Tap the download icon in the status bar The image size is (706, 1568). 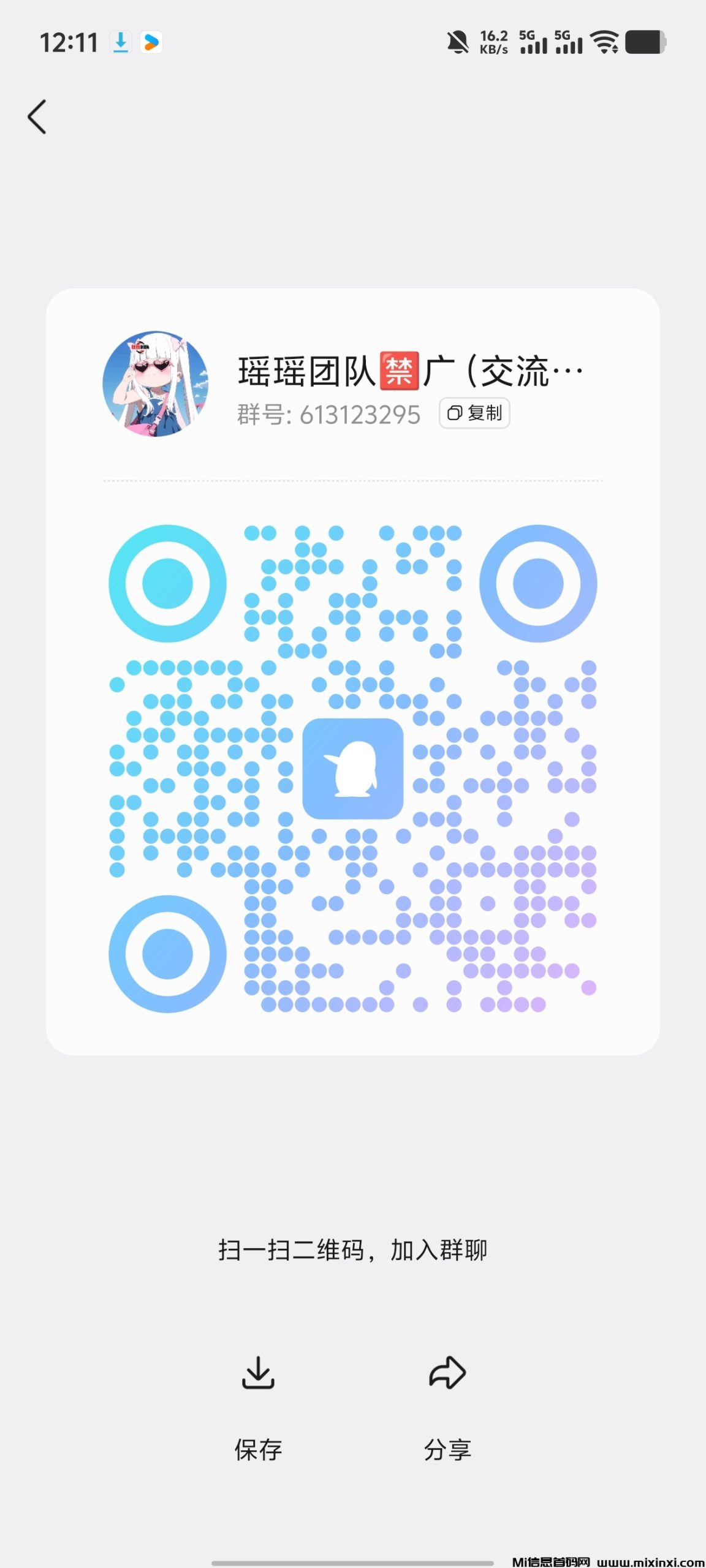point(120,42)
